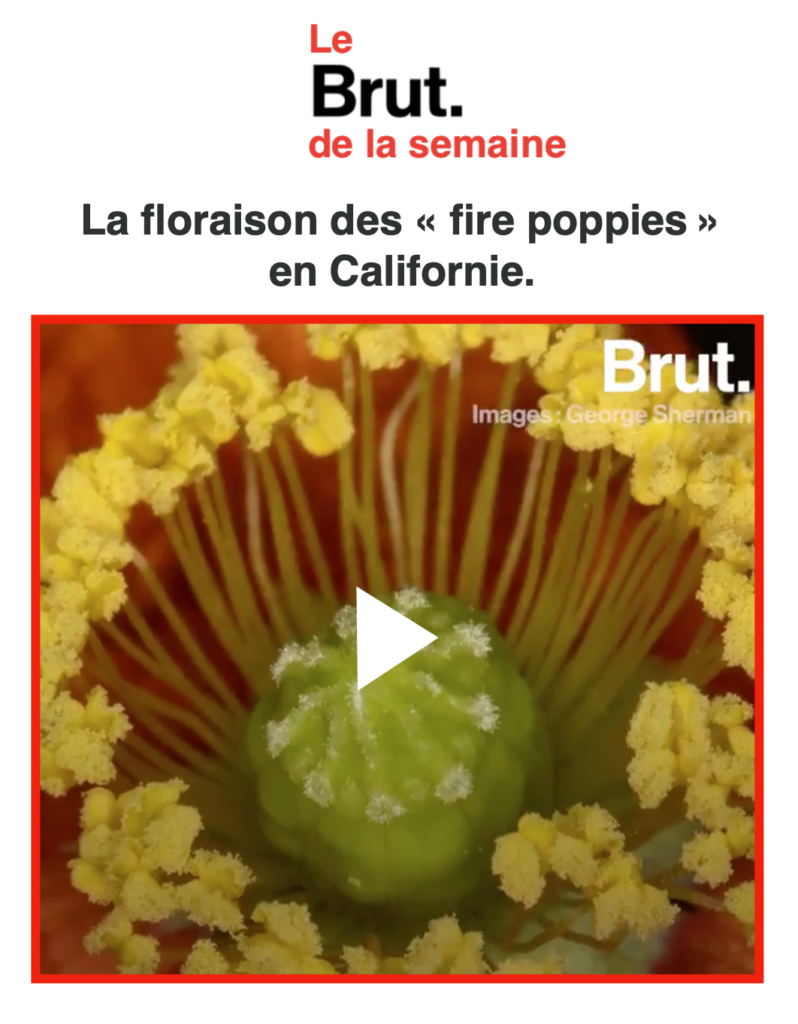Screen dimensions: 798x1024
Task: Play the fire poppies video
Action: pyautogui.click(x=393, y=639)
